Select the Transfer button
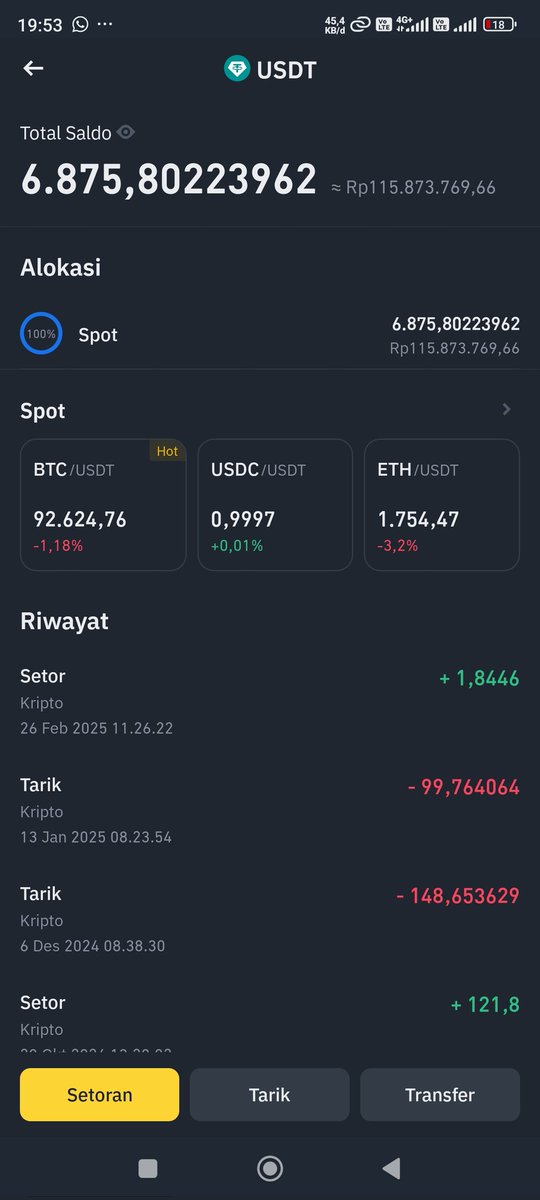 (440, 1095)
